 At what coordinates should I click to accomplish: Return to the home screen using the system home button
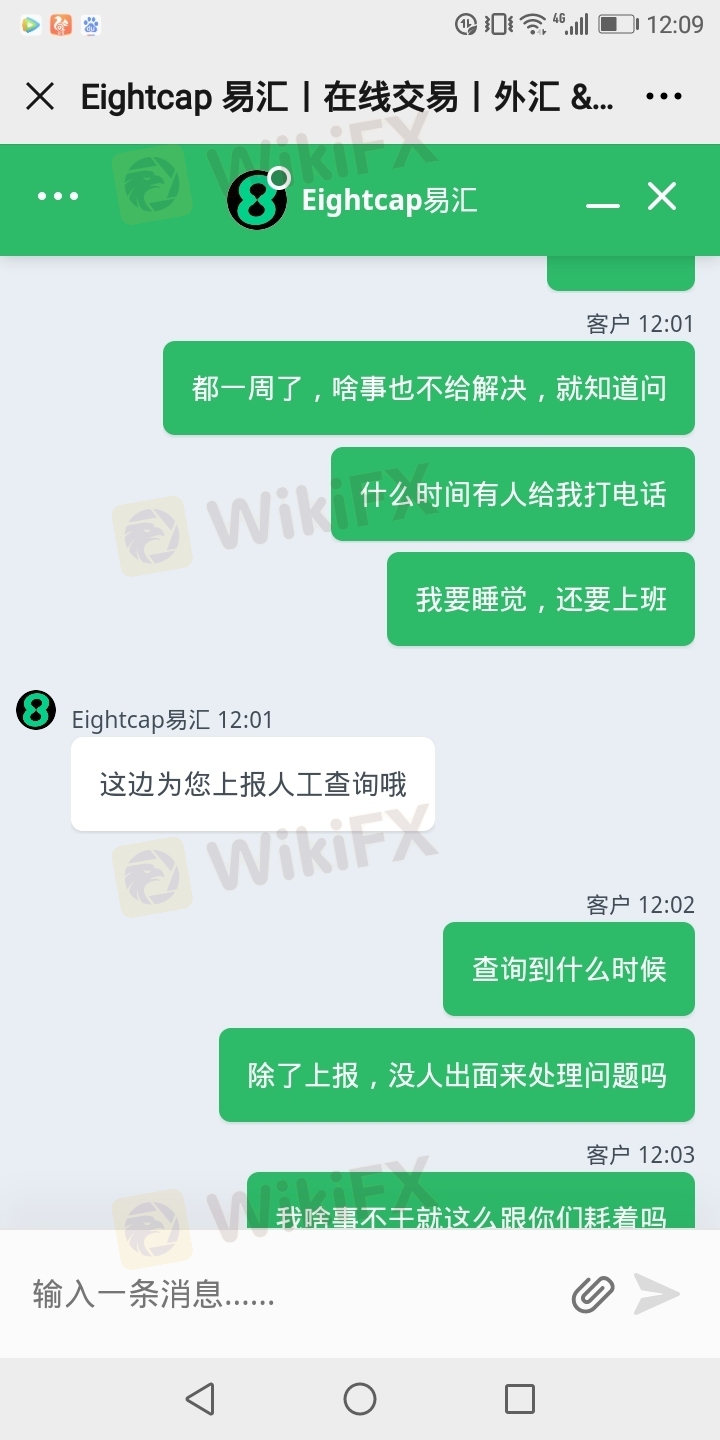(x=360, y=1399)
